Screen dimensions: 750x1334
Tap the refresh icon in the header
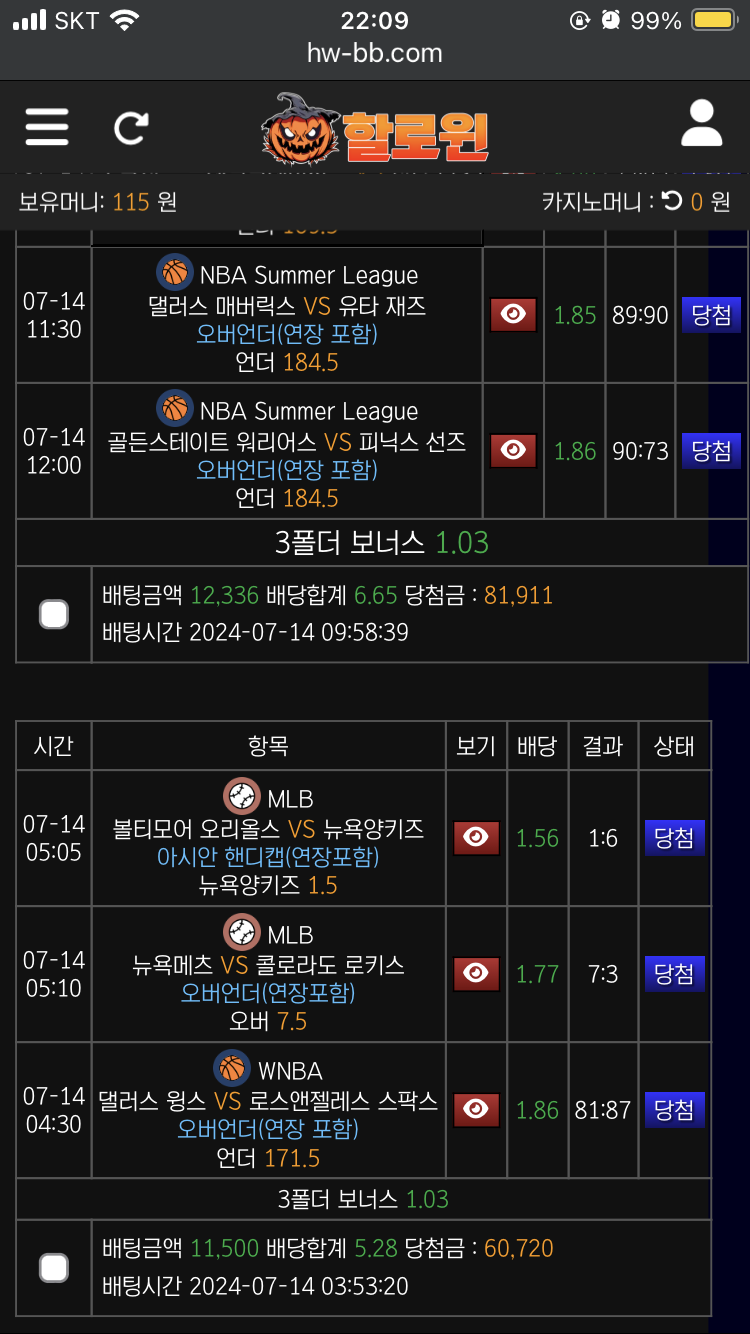131,128
